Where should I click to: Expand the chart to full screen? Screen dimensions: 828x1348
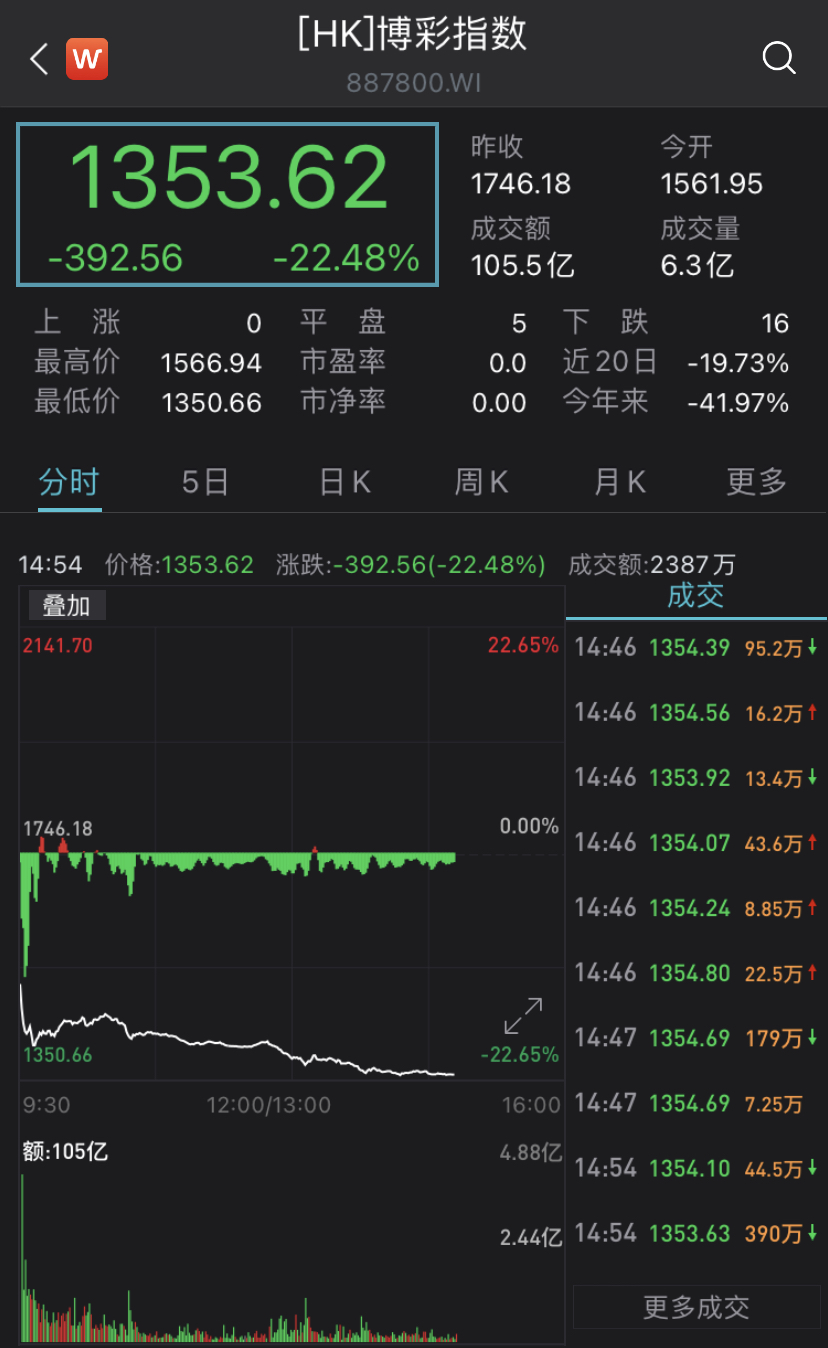click(x=523, y=1015)
